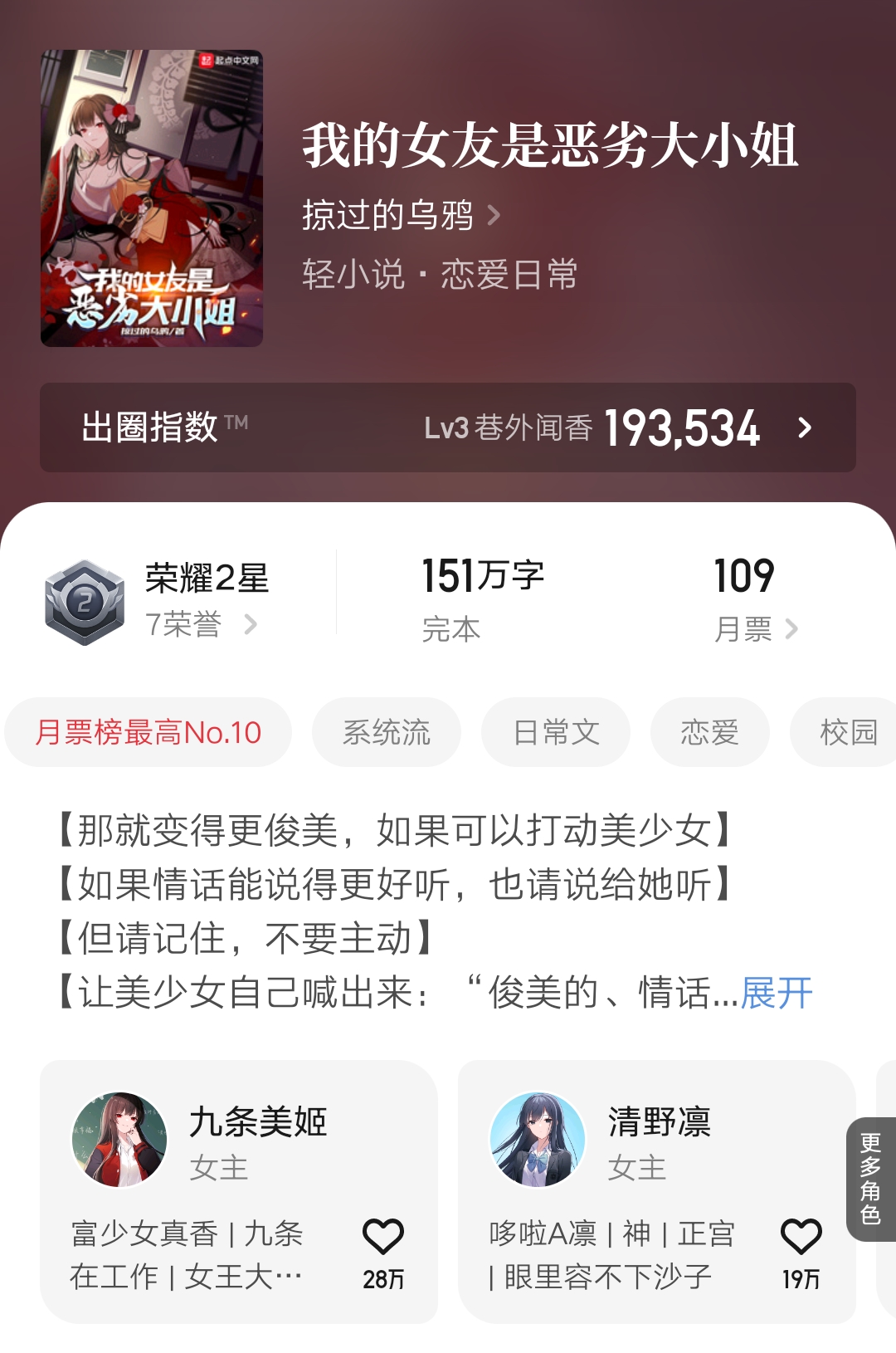Select the 系统流 tag chip
896x1353 pixels.
[387, 732]
